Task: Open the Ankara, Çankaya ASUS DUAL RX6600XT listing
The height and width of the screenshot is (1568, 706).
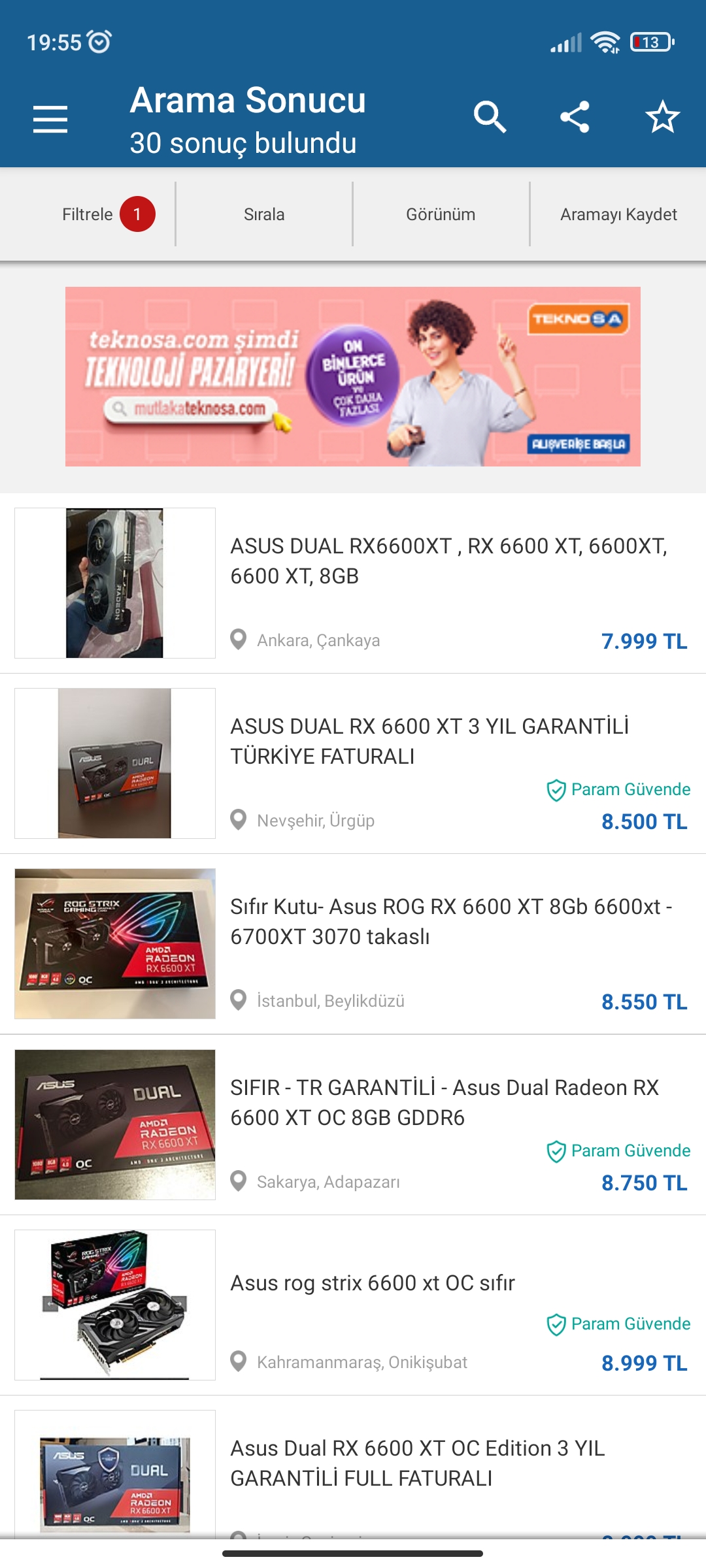Action: (x=448, y=561)
